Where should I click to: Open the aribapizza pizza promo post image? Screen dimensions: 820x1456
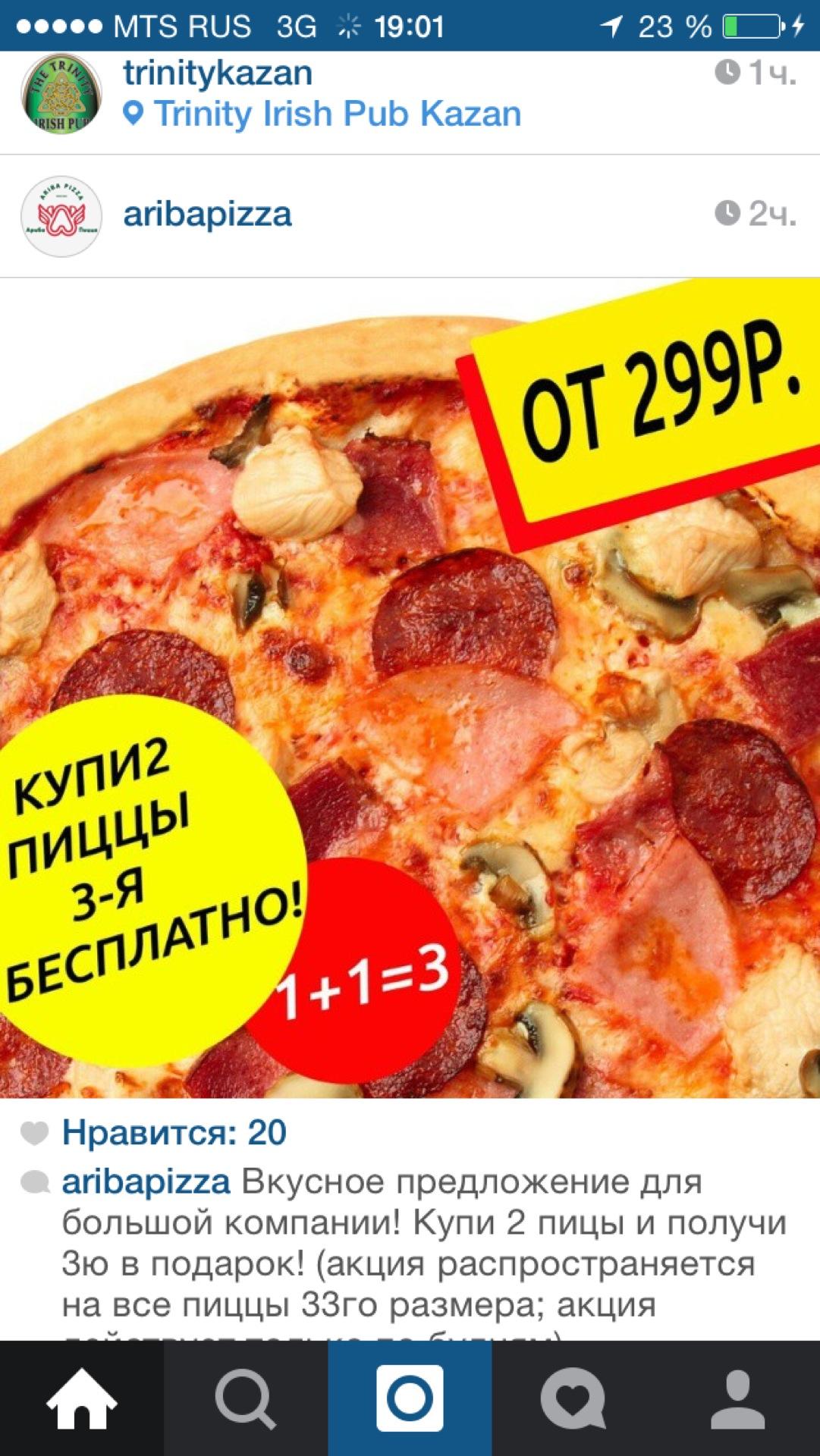(410, 687)
